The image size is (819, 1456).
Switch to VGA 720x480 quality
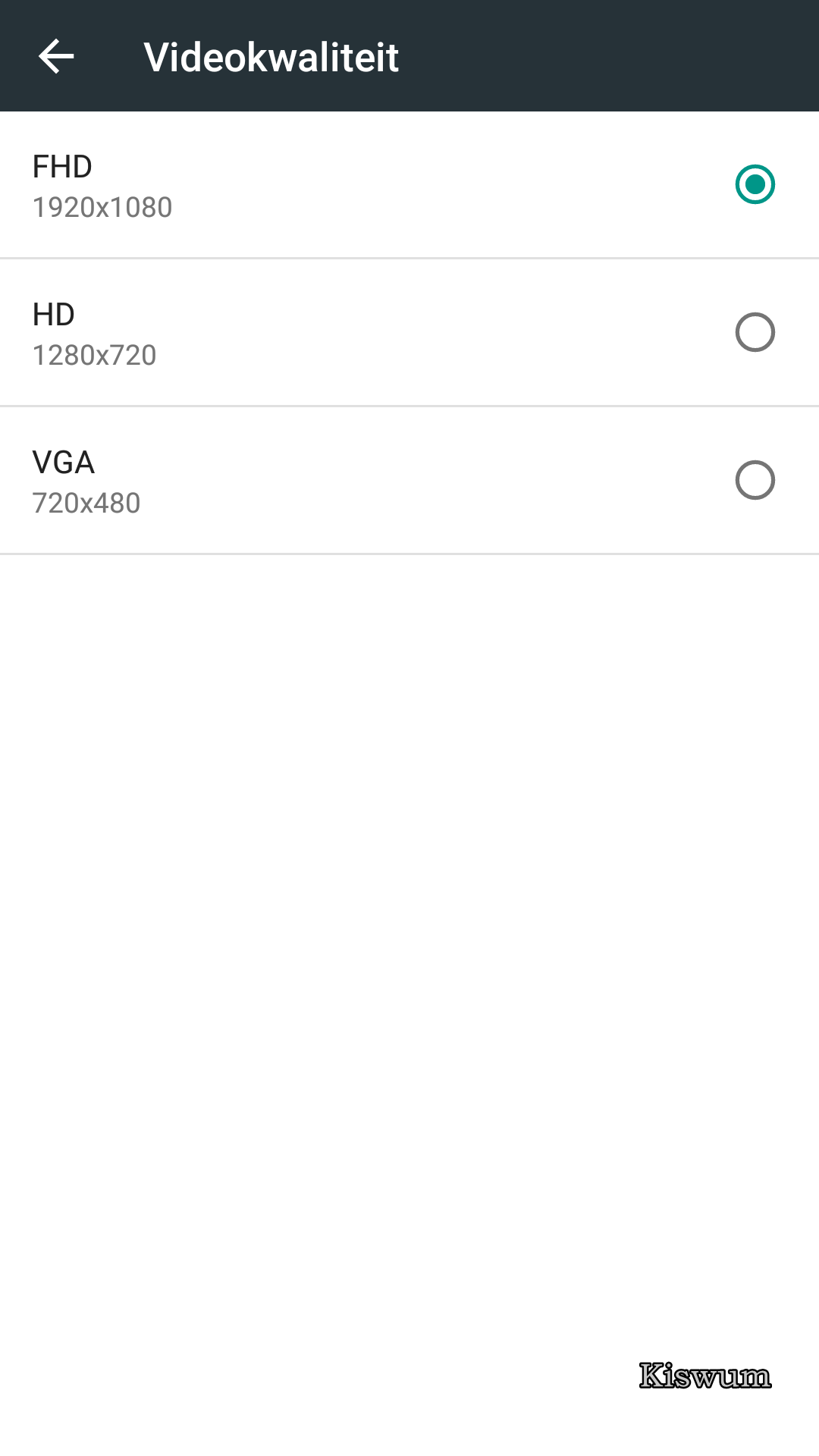409,481
